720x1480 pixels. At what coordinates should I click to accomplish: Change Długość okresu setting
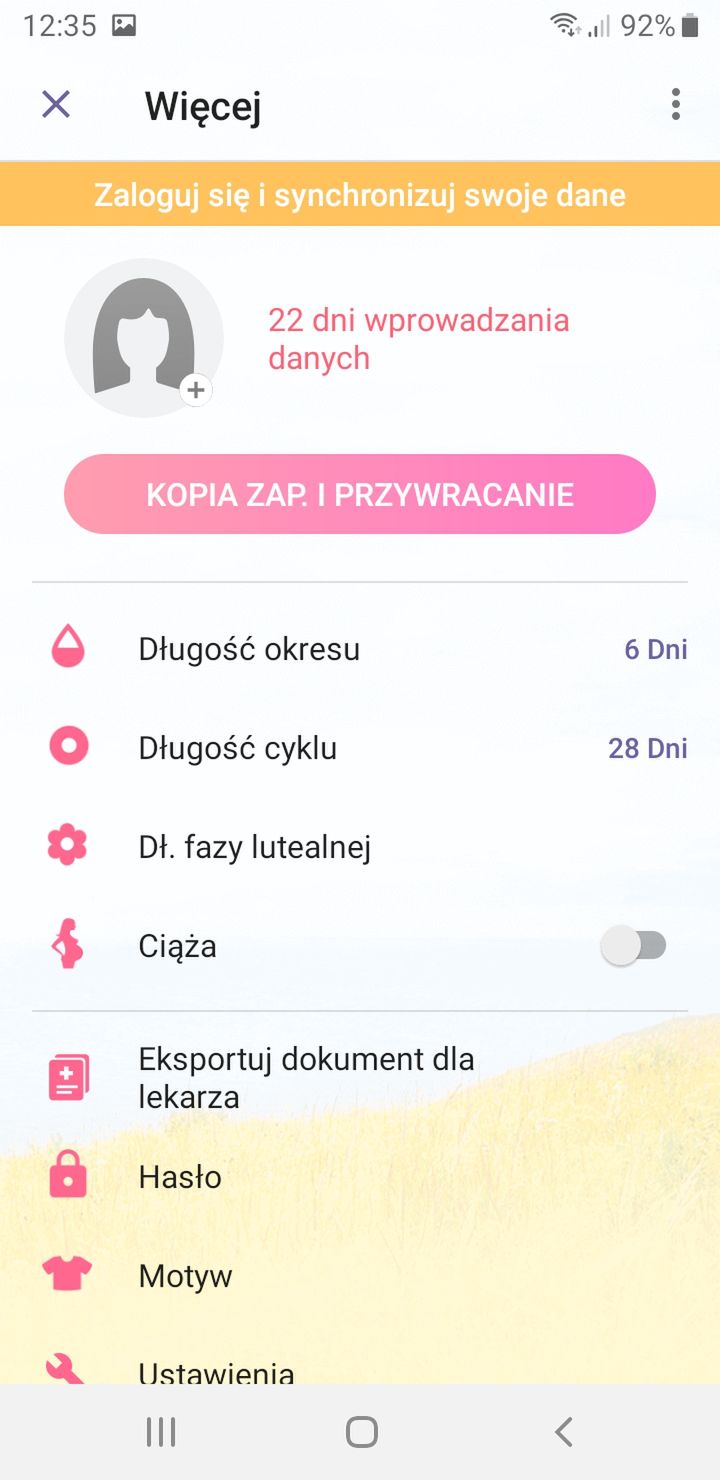tap(360, 649)
